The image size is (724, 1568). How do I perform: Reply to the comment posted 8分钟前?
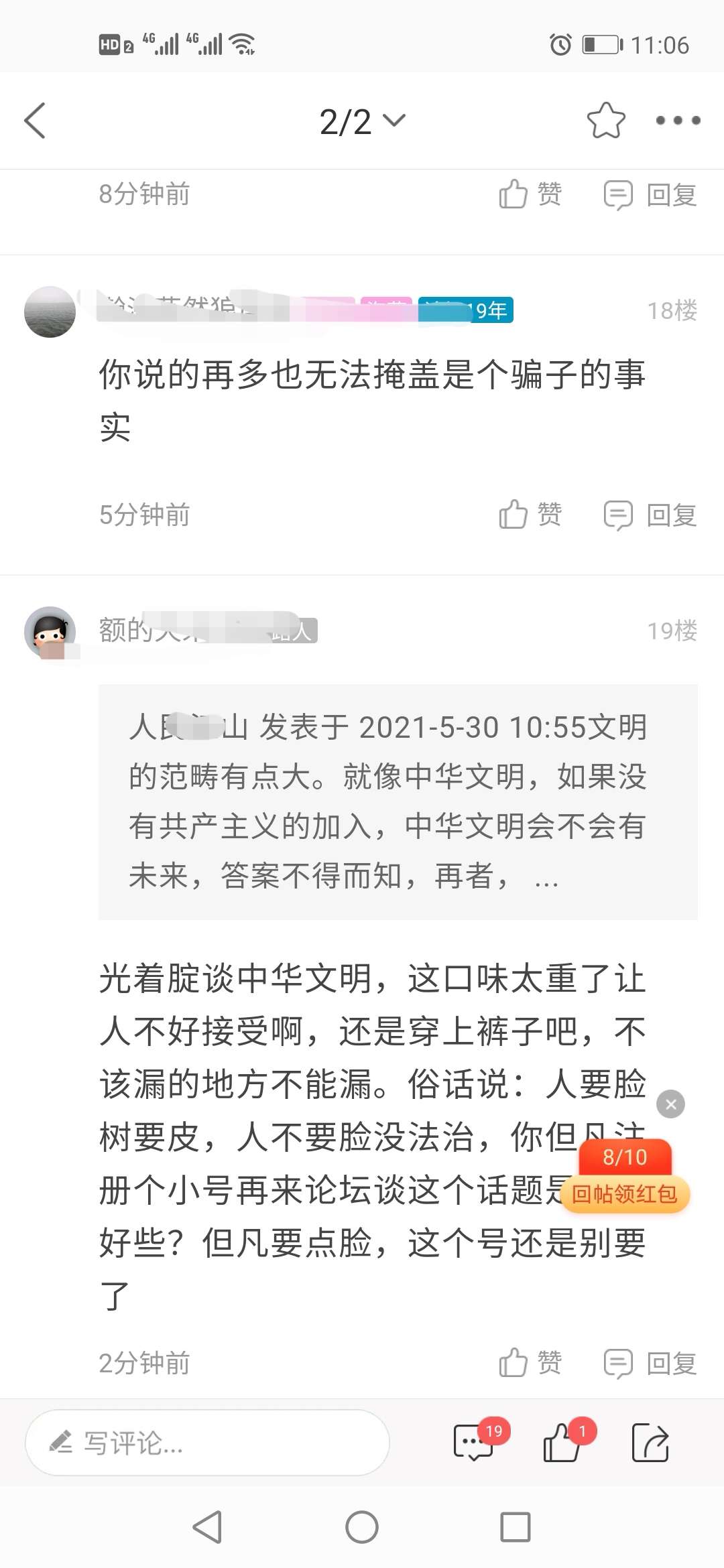650,195
